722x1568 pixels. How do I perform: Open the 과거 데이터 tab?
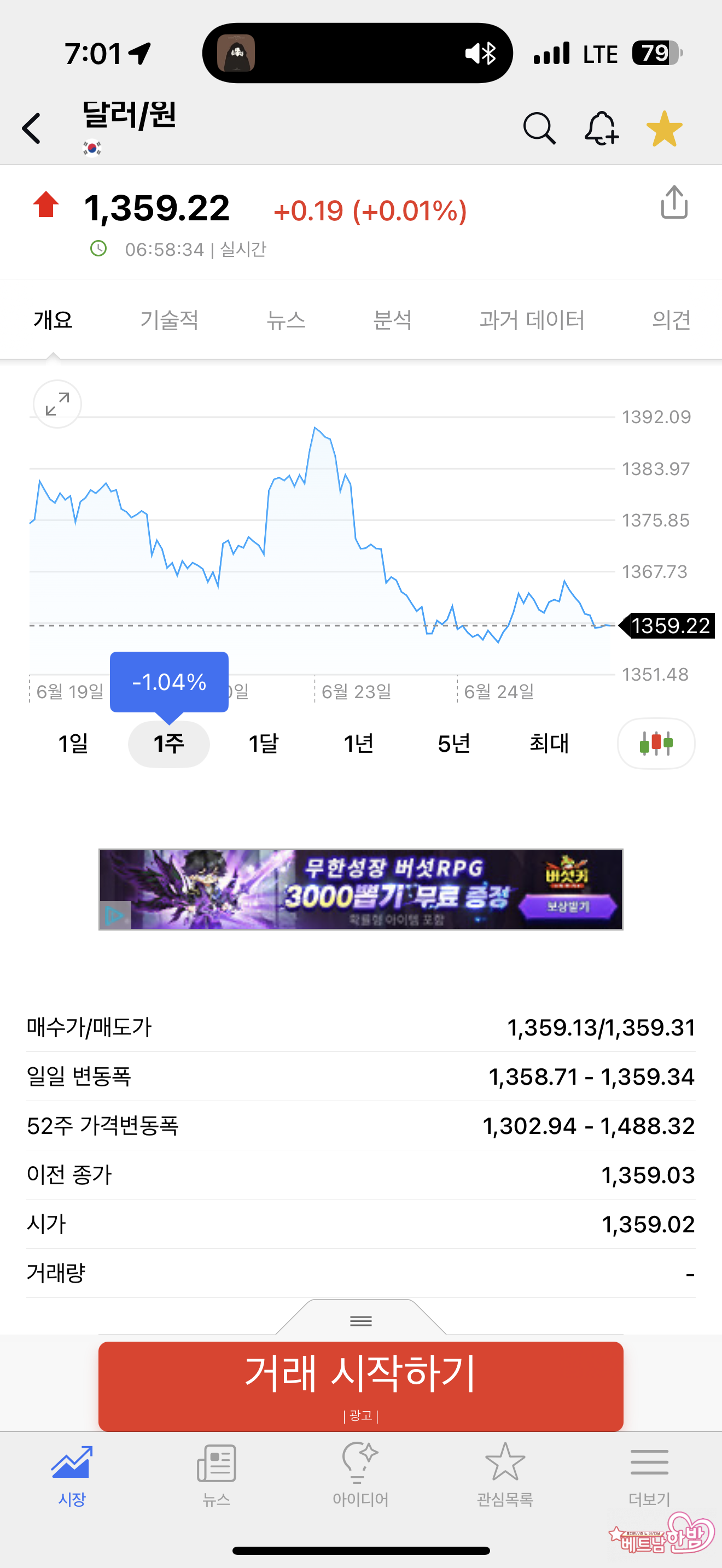pos(532,320)
